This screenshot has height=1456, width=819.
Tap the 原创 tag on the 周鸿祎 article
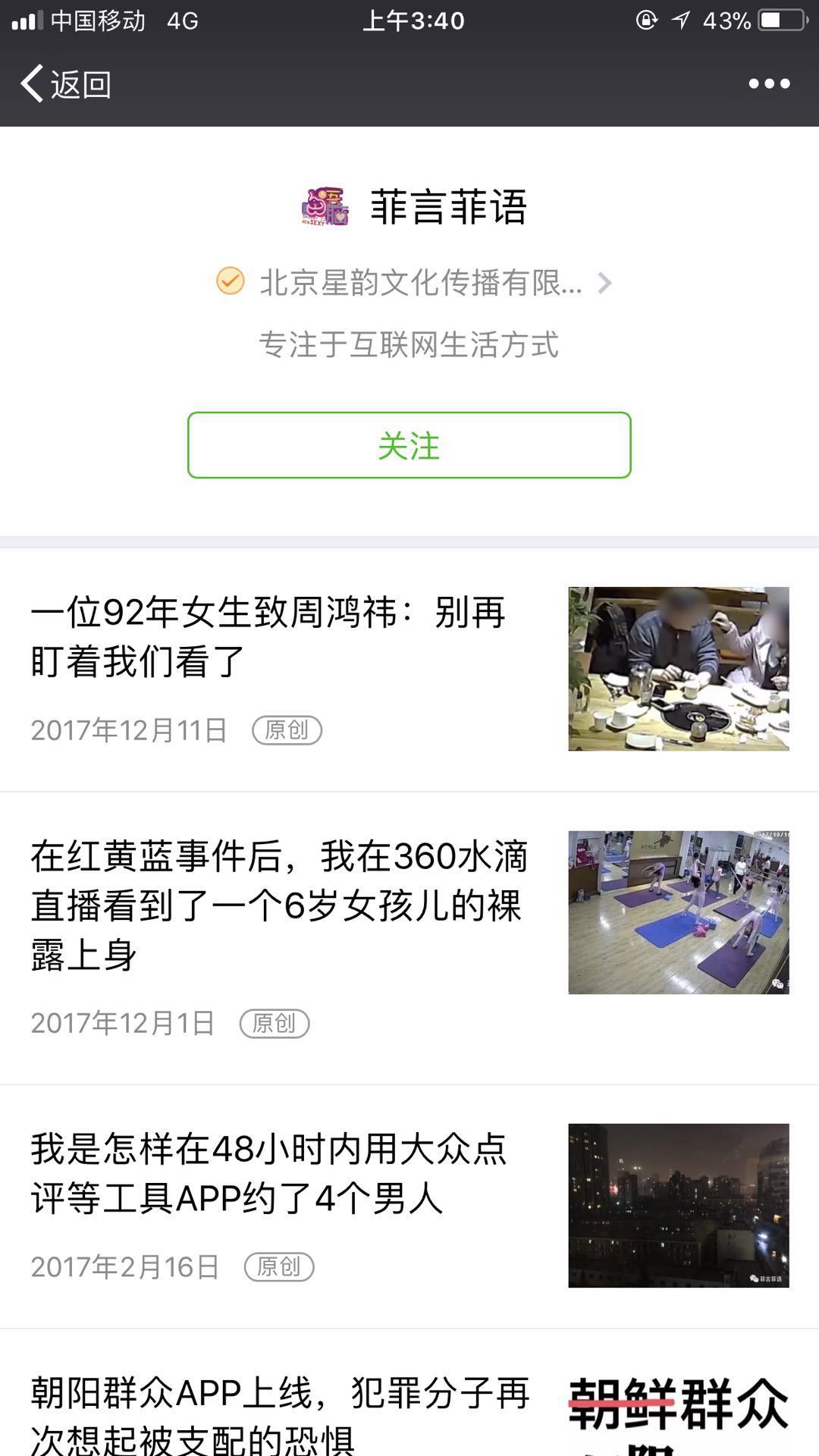[287, 730]
